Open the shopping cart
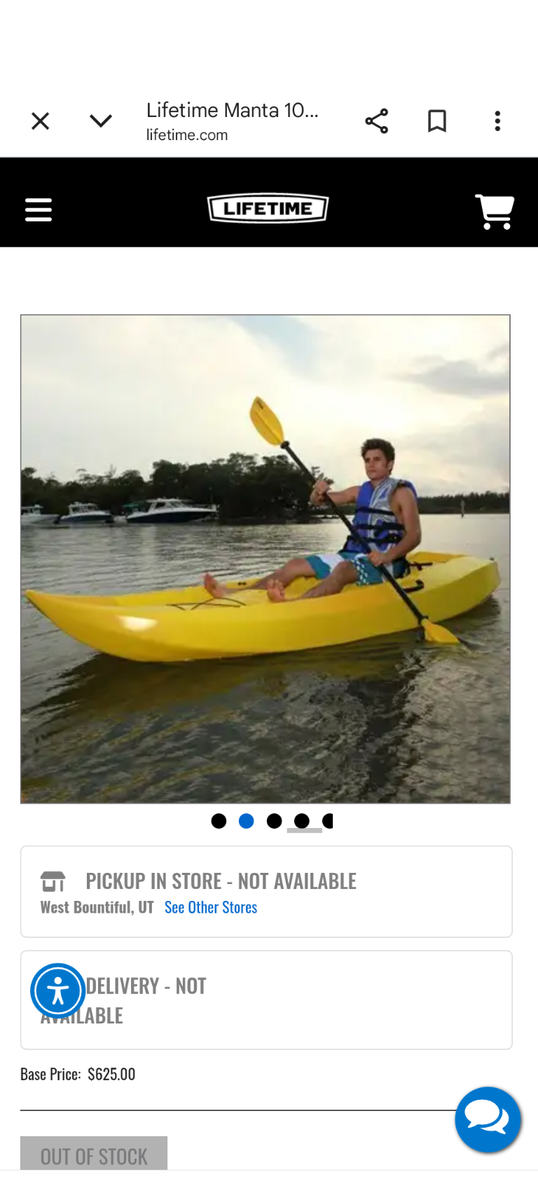This screenshot has height=1200, width=538. pyautogui.click(x=494, y=211)
